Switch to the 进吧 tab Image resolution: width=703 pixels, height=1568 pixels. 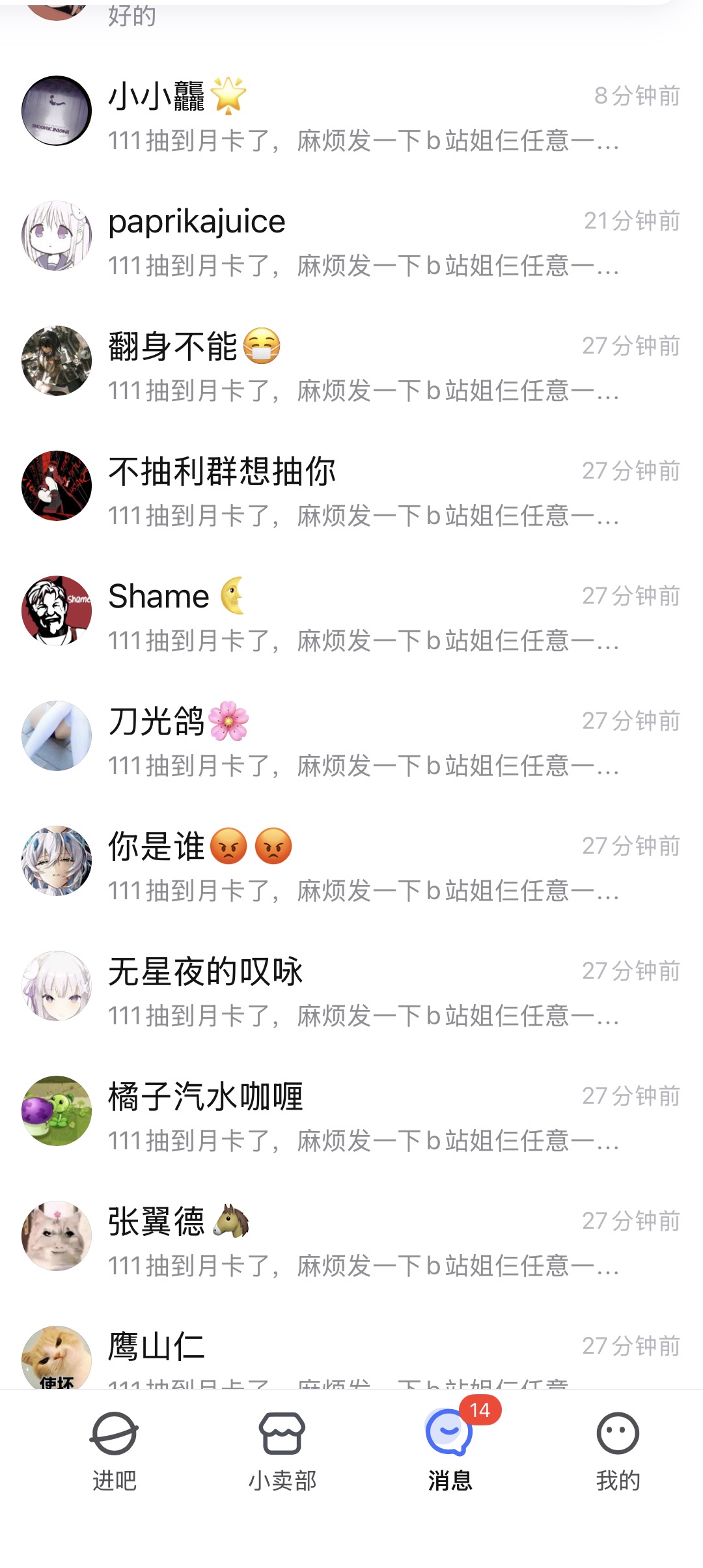click(x=115, y=1449)
